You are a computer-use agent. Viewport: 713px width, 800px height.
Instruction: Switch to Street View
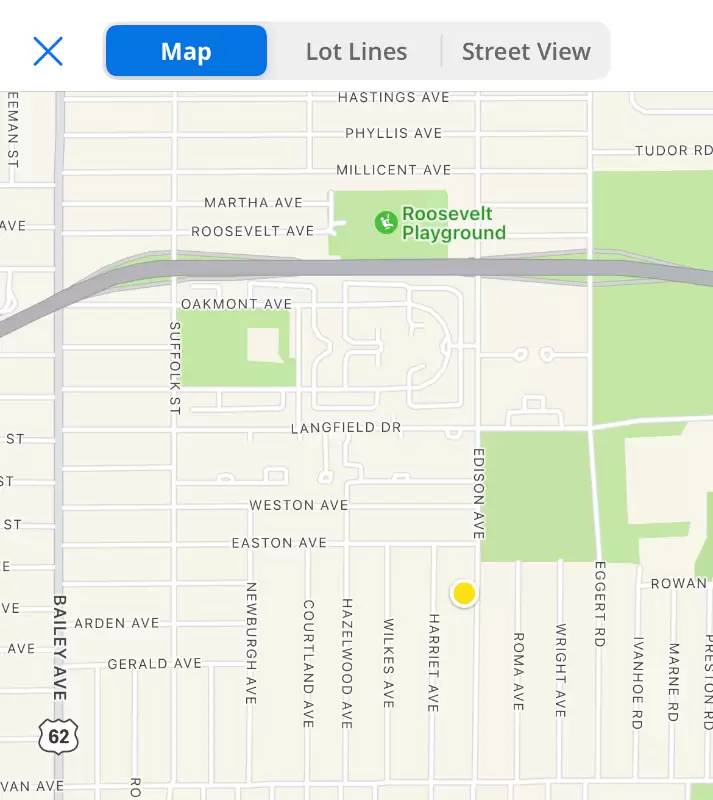(x=526, y=51)
